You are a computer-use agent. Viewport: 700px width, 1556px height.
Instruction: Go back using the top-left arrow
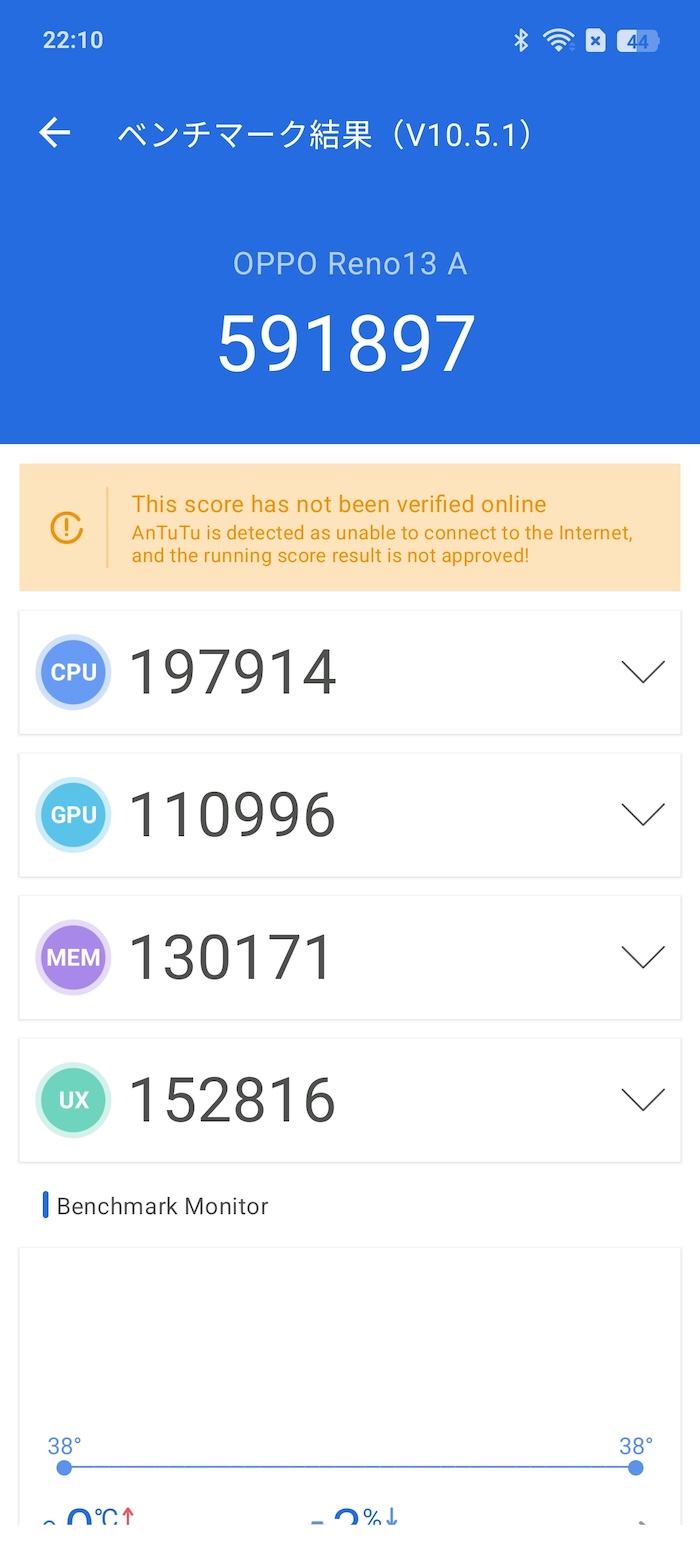pos(54,132)
